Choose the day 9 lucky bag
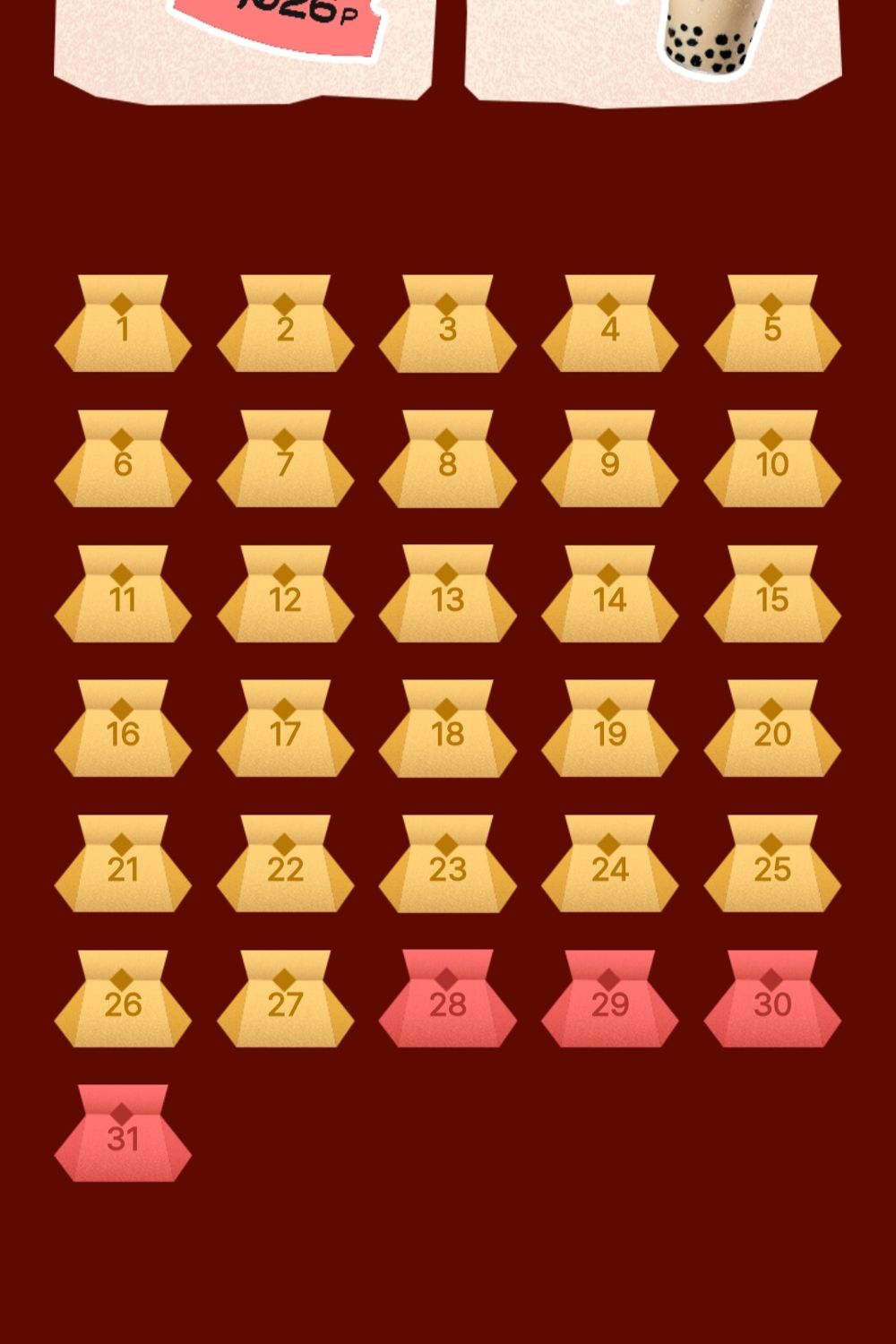The height and width of the screenshot is (1344, 896). pos(610,461)
